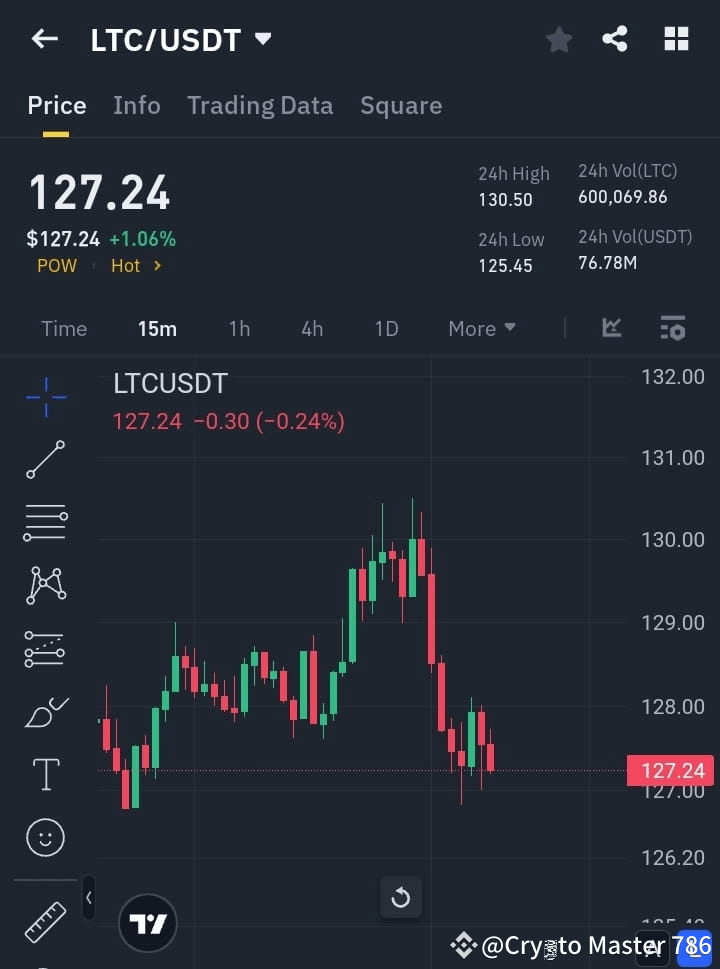Select the forecasting projection tool
Screen dimensions: 720x969
click(x=45, y=648)
